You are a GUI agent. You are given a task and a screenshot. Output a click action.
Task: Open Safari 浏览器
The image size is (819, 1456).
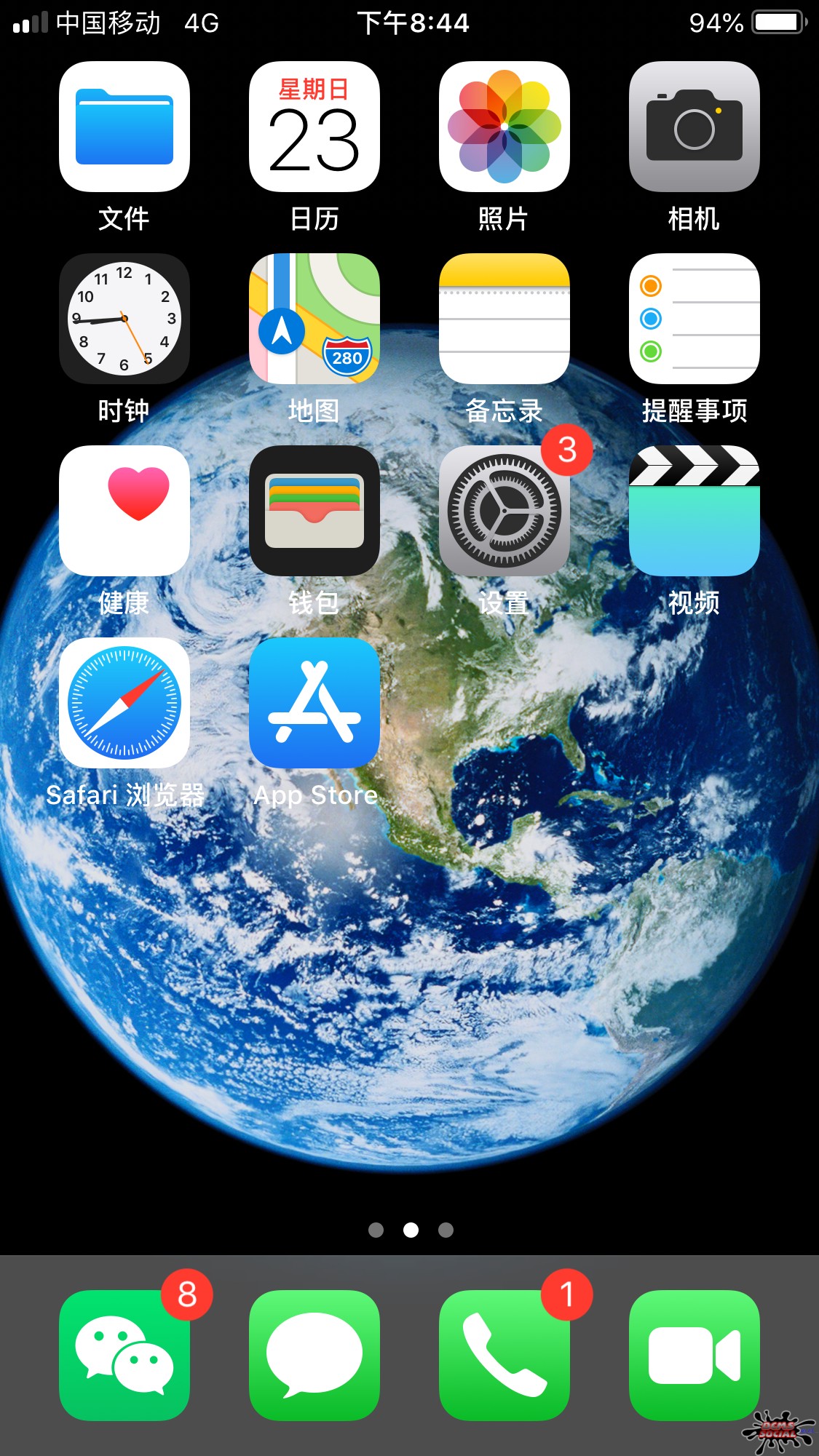point(124,703)
